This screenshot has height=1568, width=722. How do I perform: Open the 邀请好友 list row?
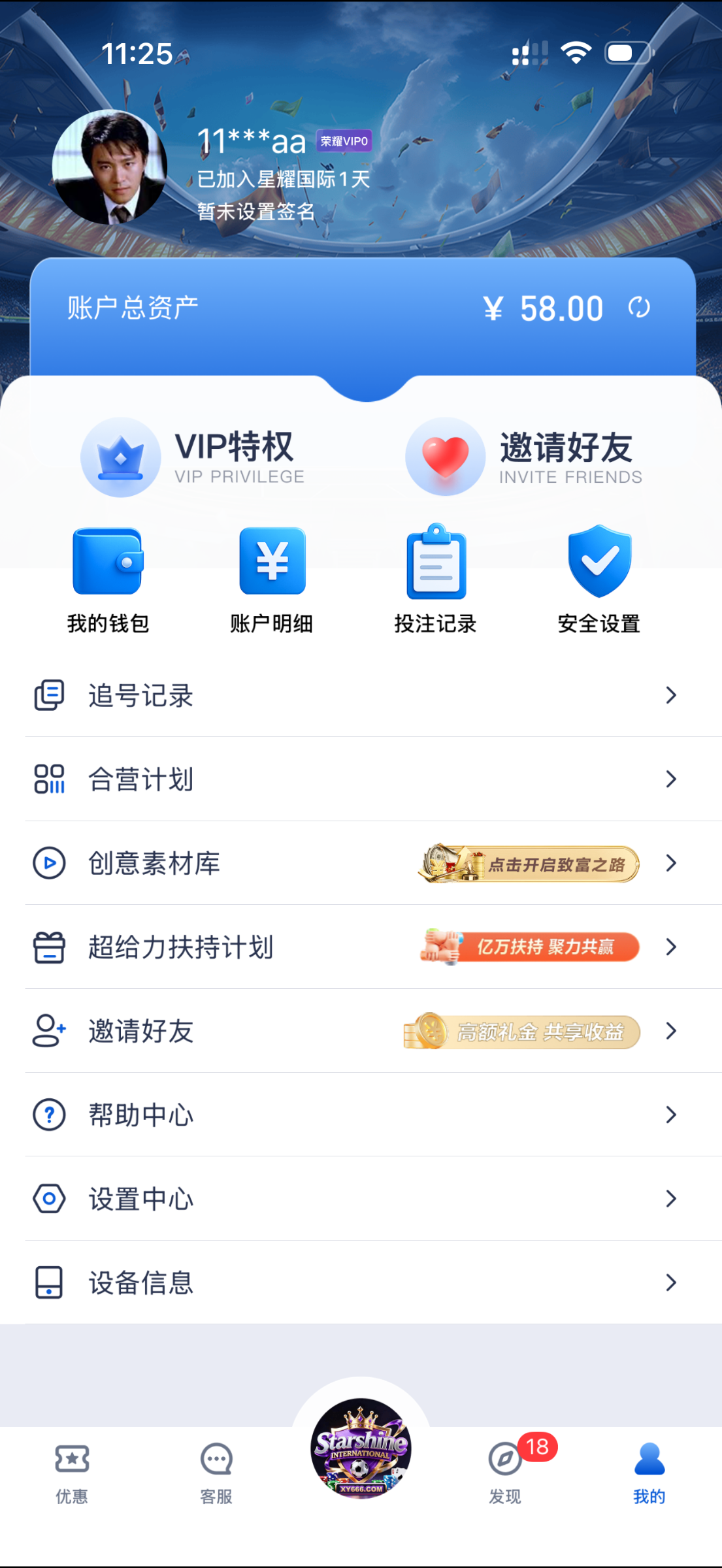coord(261,1031)
